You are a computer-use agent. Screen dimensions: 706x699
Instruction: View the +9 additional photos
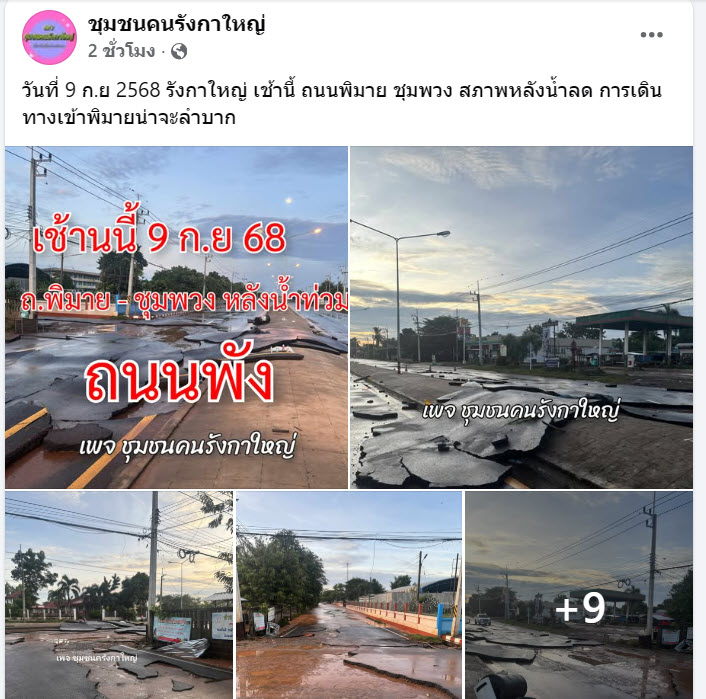point(579,594)
